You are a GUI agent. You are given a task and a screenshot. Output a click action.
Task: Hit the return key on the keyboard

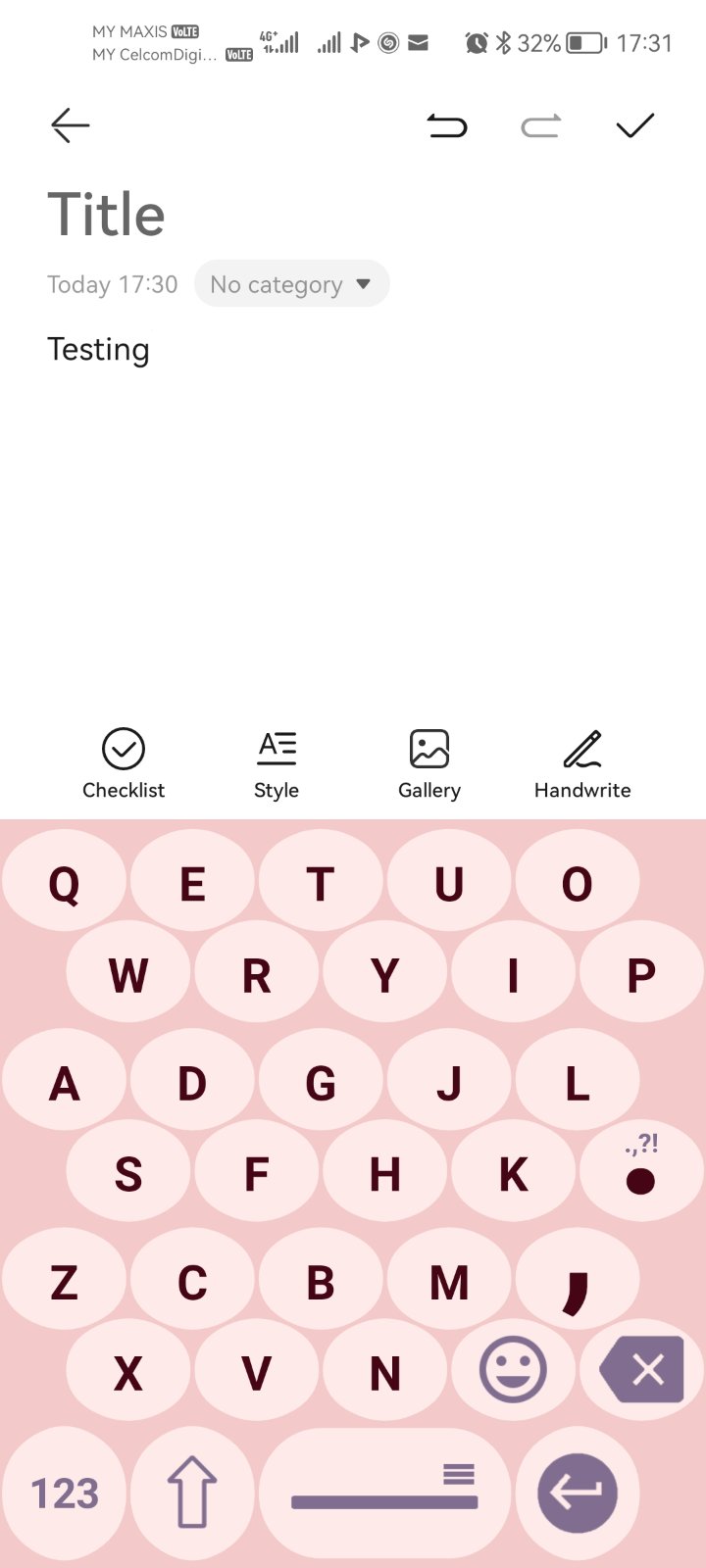(x=578, y=1494)
